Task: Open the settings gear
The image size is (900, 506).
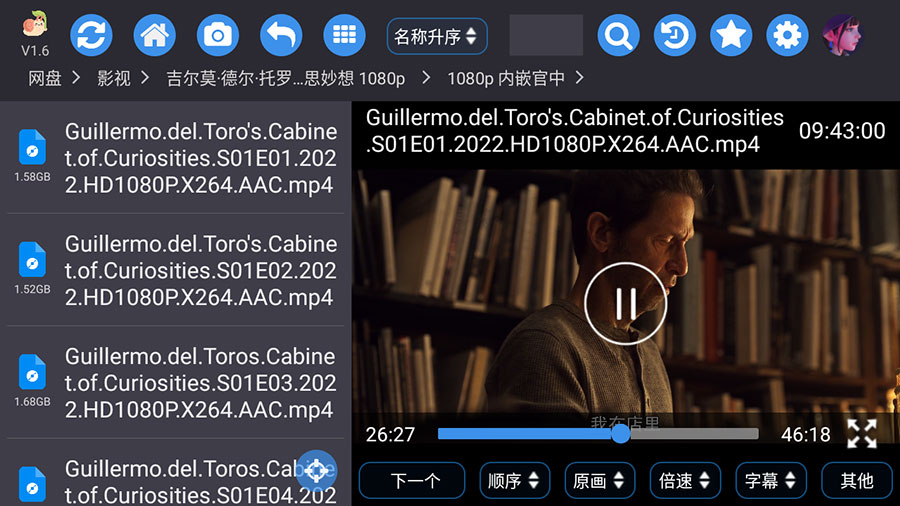Action: click(x=787, y=36)
